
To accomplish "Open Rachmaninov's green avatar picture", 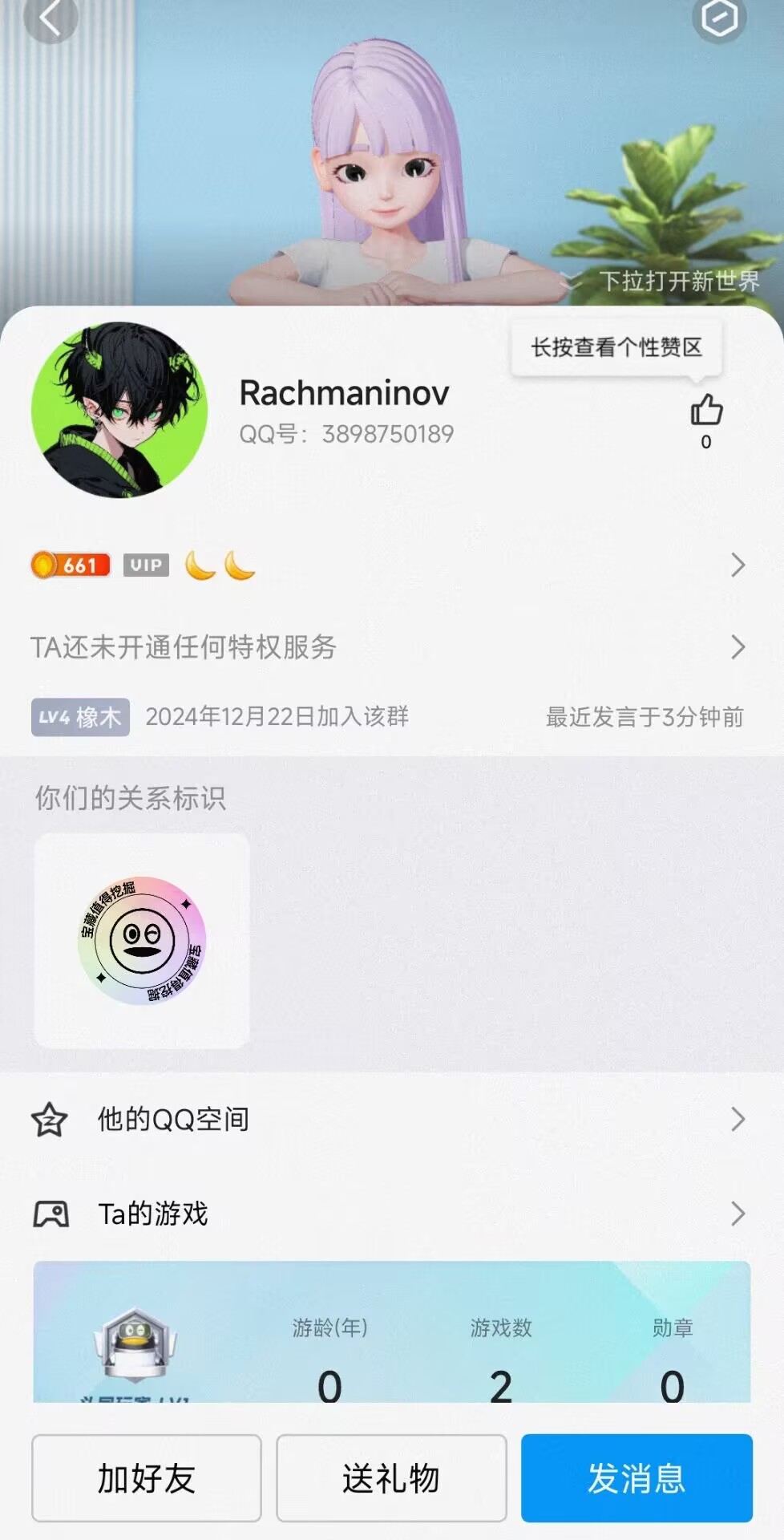I will click(119, 410).
